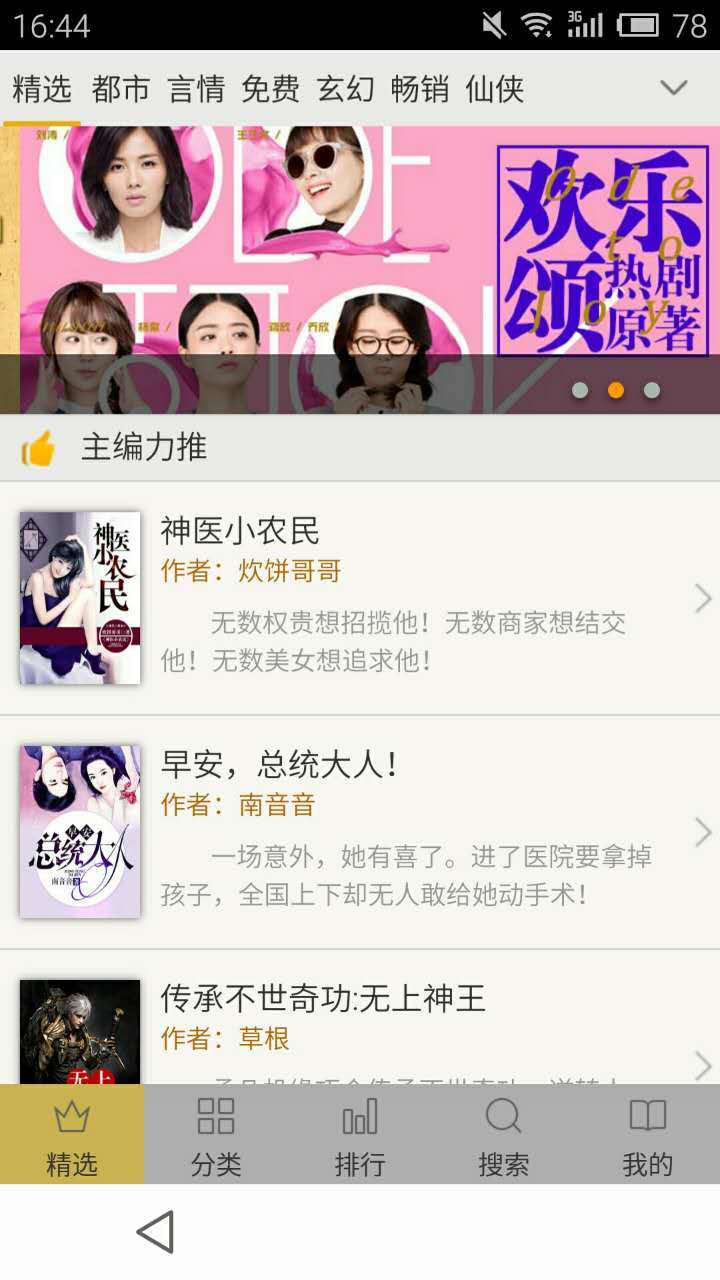The height and width of the screenshot is (1280, 720).
Task: Open the 搜索 search tab
Action: pos(504,1134)
